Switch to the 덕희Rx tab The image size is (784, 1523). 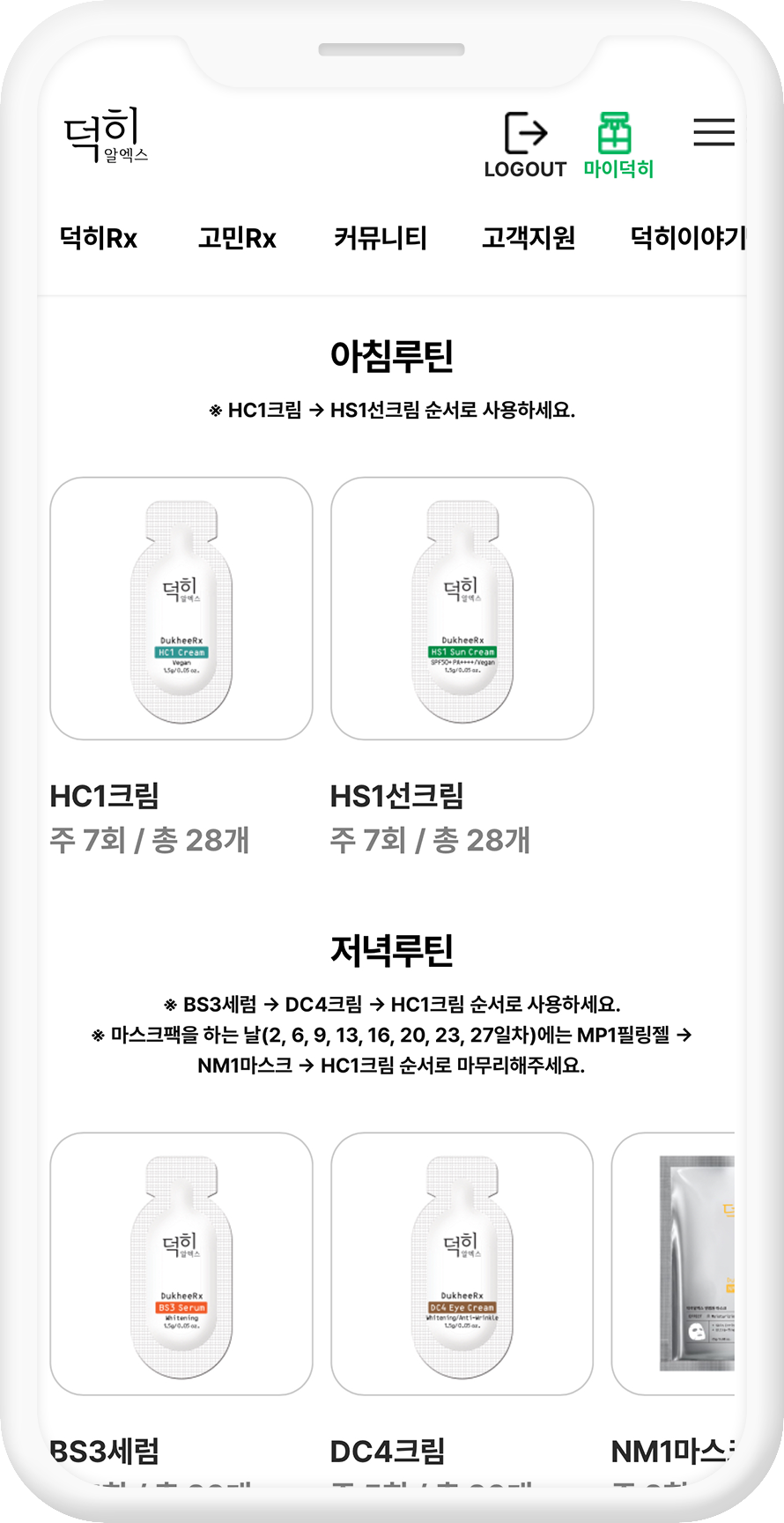coord(99,238)
